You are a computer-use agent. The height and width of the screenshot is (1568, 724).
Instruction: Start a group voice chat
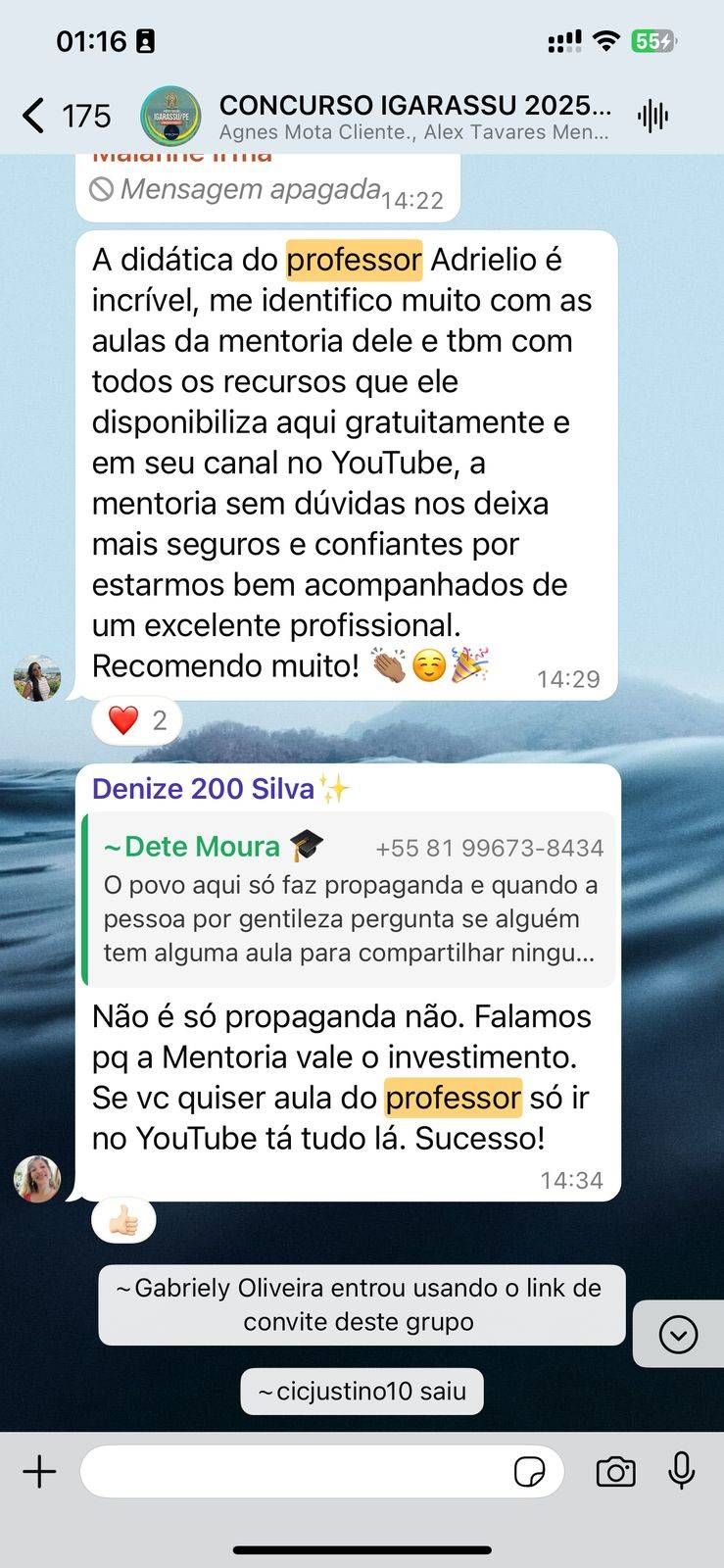[x=652, y=116]
